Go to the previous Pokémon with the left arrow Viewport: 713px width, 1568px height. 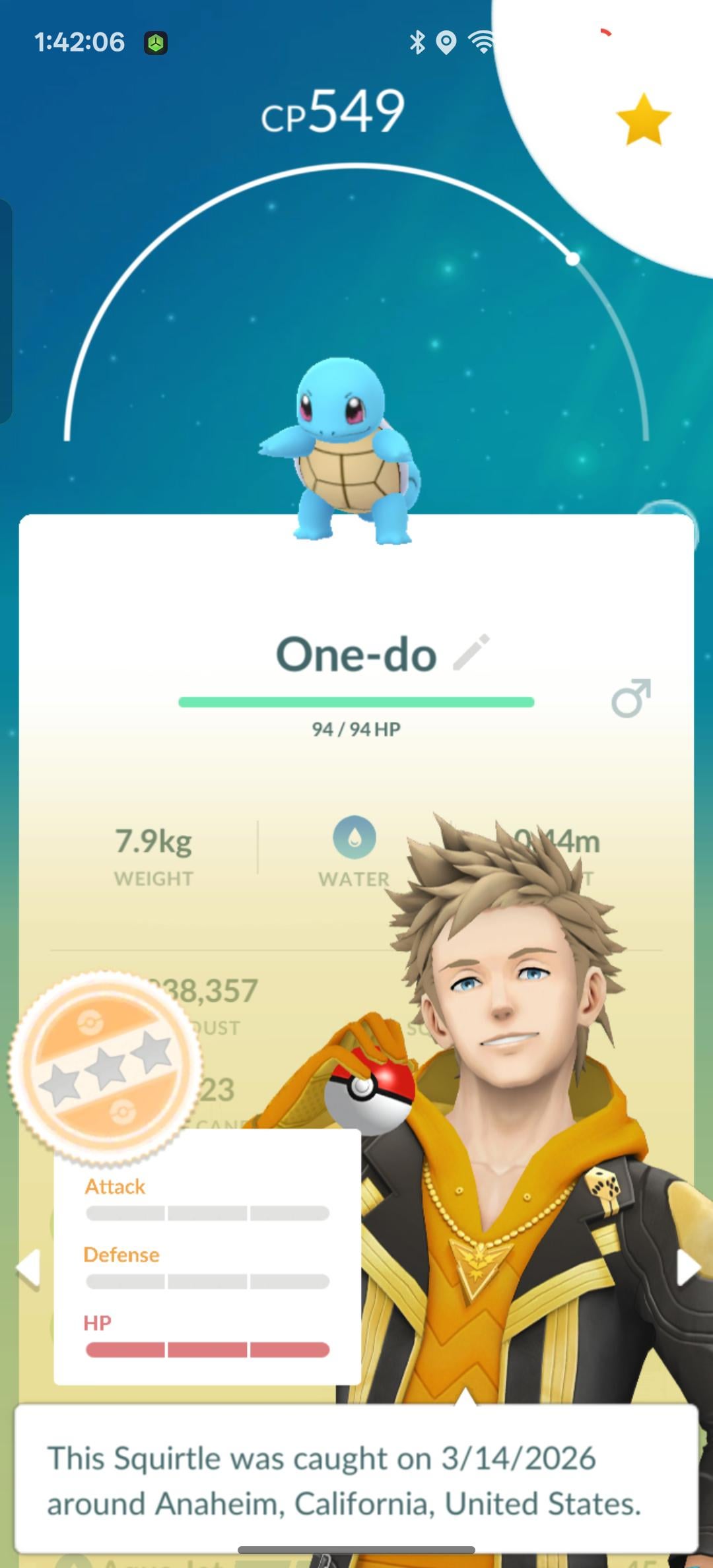[28, 1268]
